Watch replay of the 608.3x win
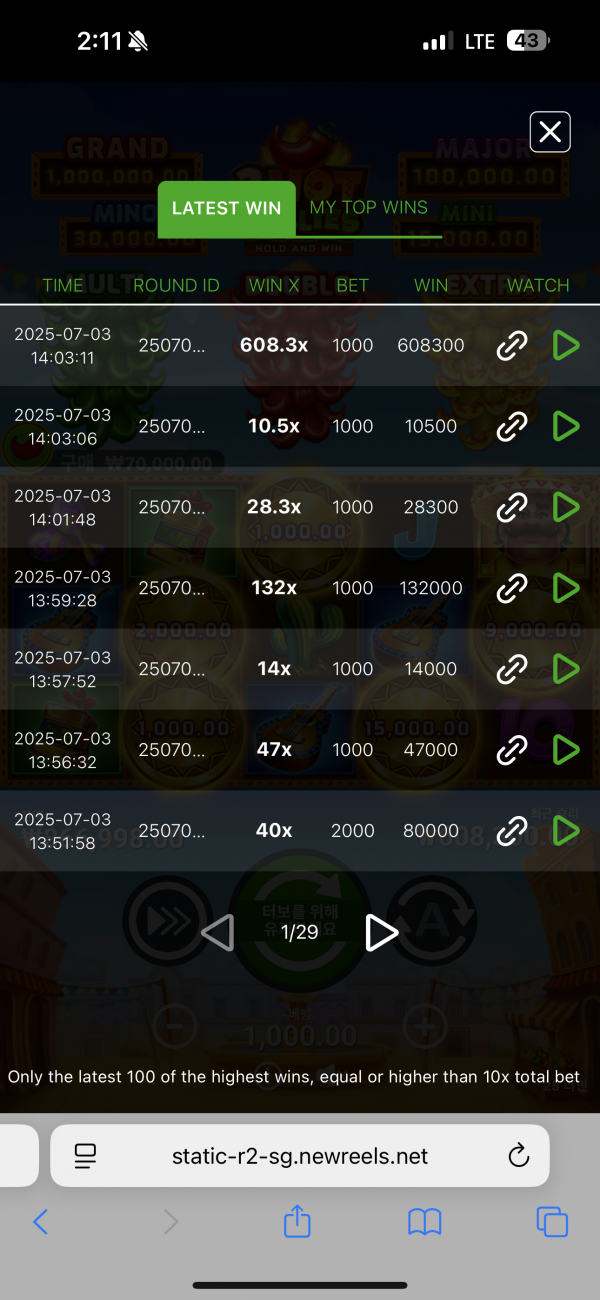This screenshot has height=1300, width=600. tap(567, 345)
